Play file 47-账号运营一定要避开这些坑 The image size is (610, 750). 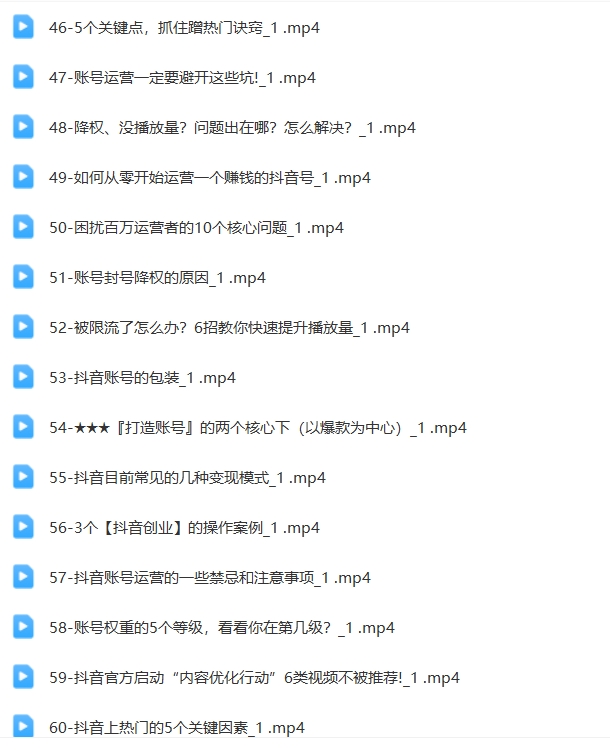[x=182, y=78]
